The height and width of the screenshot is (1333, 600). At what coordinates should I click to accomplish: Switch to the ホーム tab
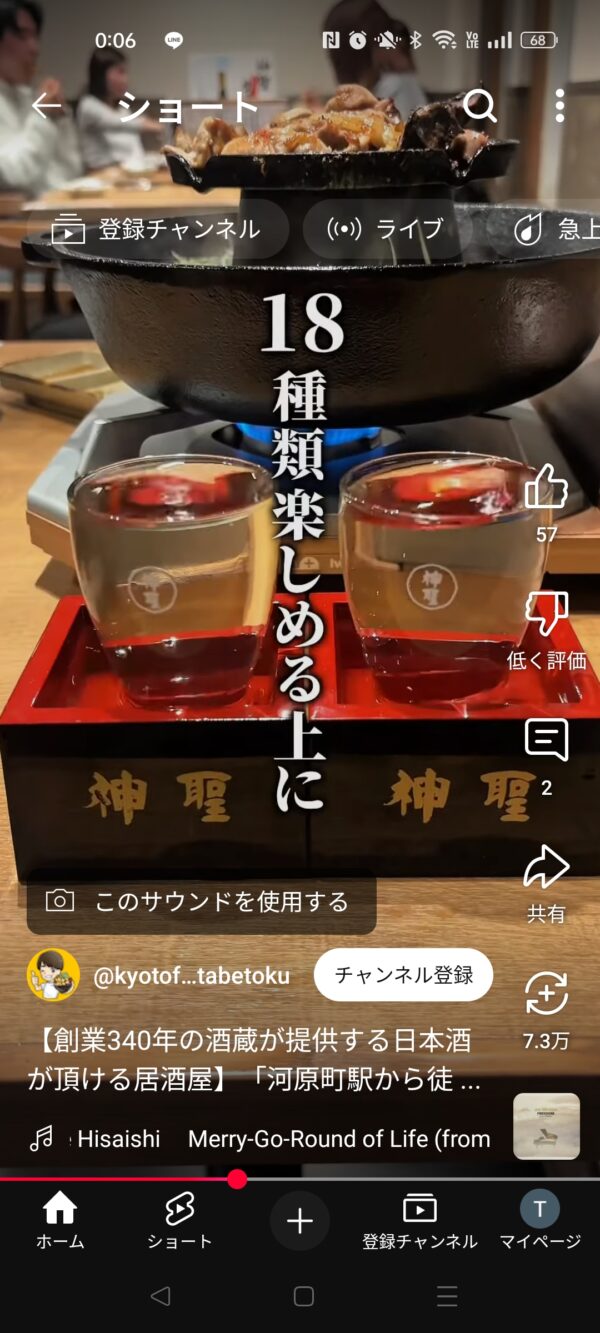point(60,1222)
